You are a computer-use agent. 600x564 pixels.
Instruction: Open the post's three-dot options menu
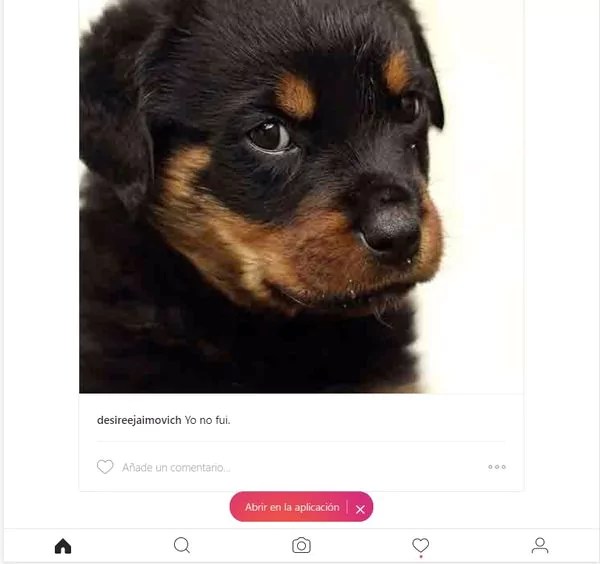pyautogui.click(x=497, y=467)
